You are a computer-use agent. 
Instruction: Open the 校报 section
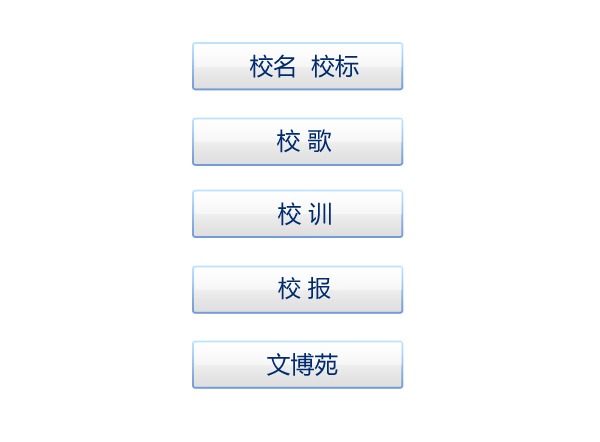297,290
